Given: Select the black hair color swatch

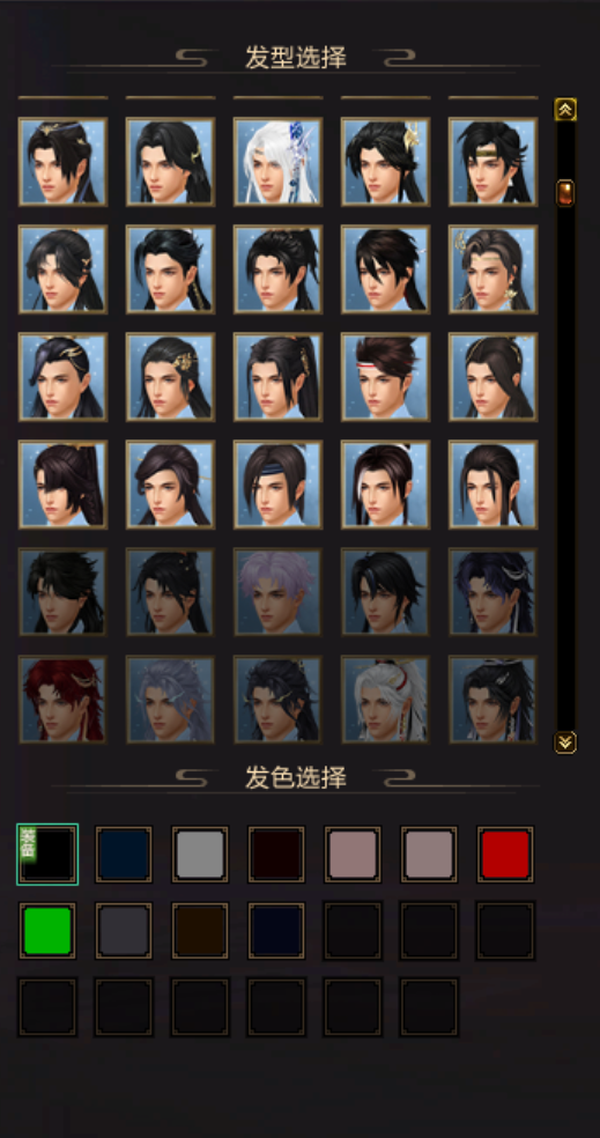Looking at the screenshot, I should coord(47,854).
